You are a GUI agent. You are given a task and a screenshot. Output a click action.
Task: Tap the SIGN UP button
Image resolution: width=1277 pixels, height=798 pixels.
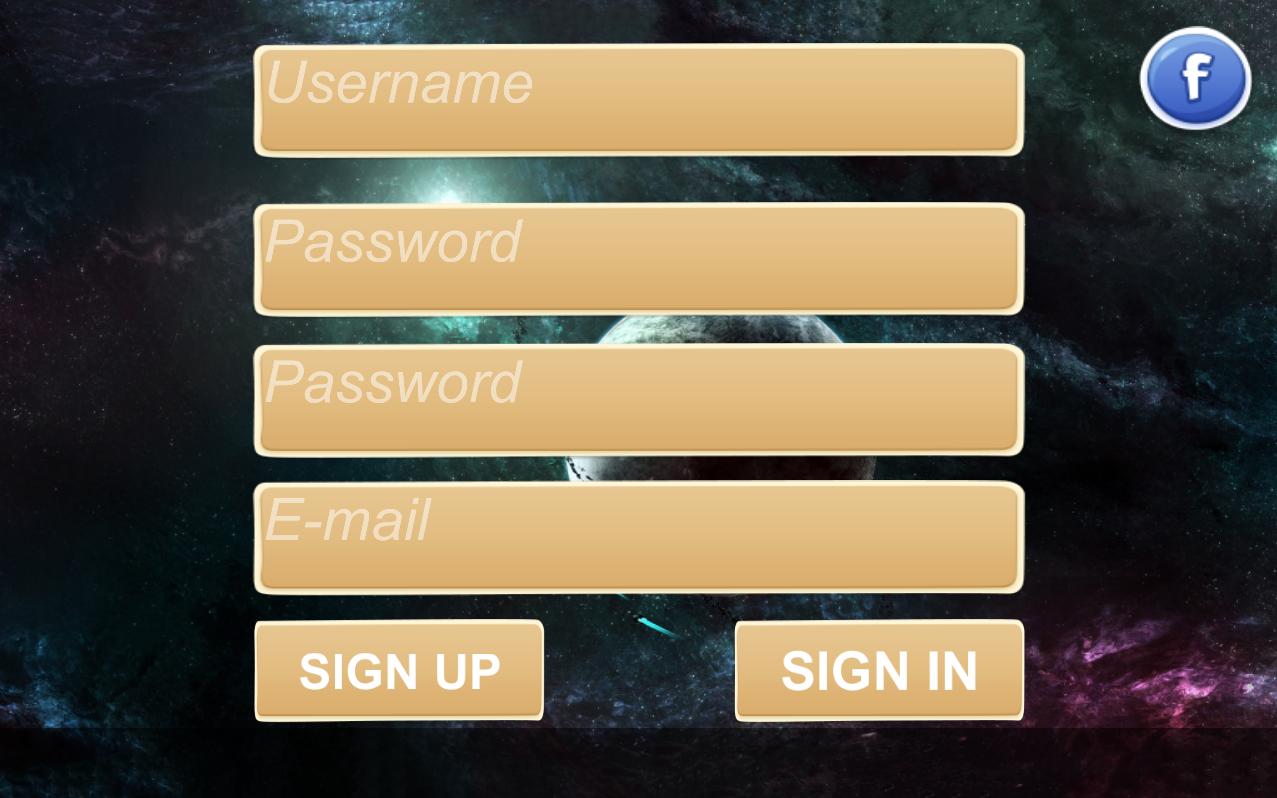tap(399, 670)
